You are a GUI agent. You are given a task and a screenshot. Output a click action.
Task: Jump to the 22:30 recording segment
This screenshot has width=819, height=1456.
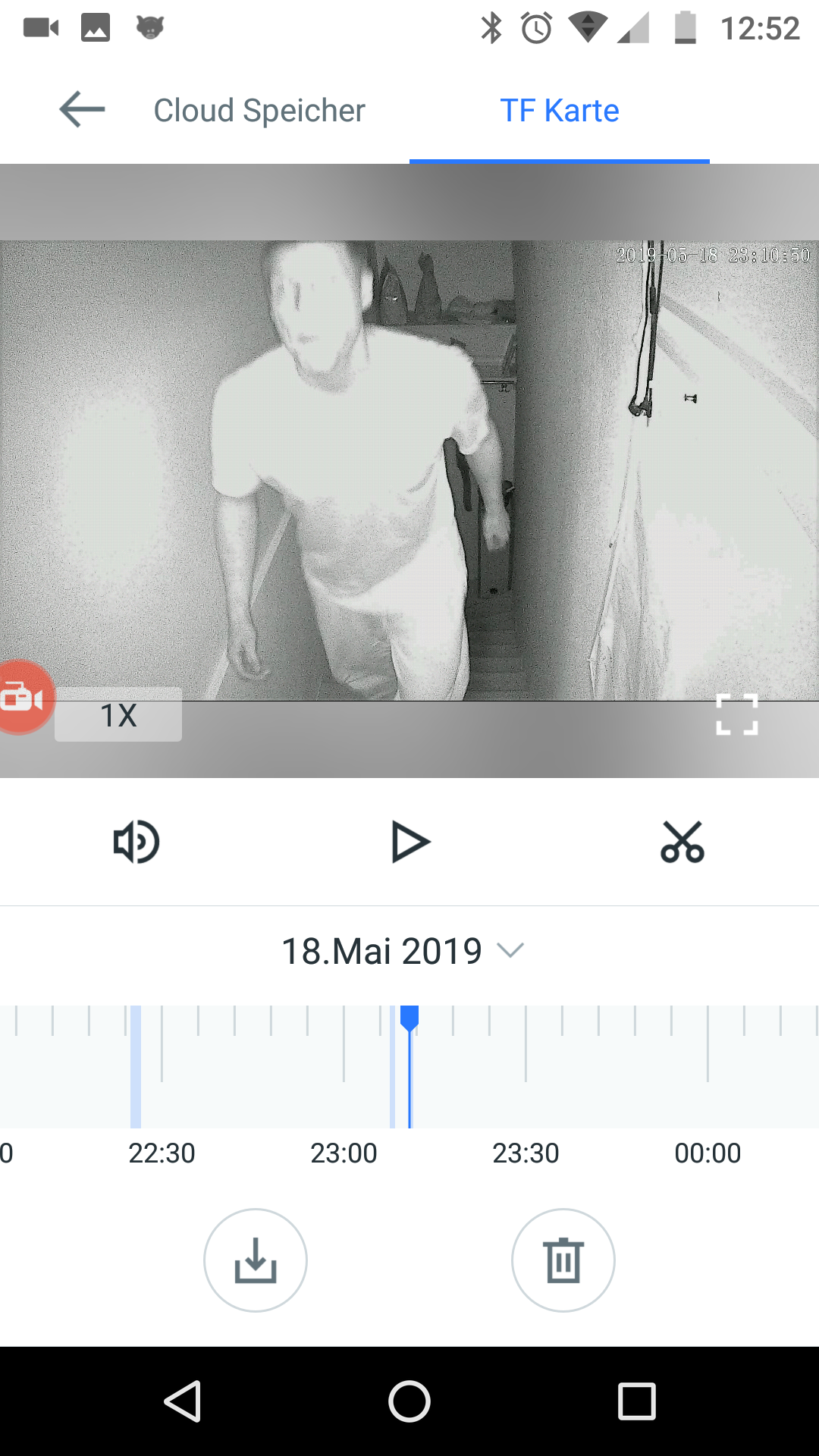pos(136,1066)
